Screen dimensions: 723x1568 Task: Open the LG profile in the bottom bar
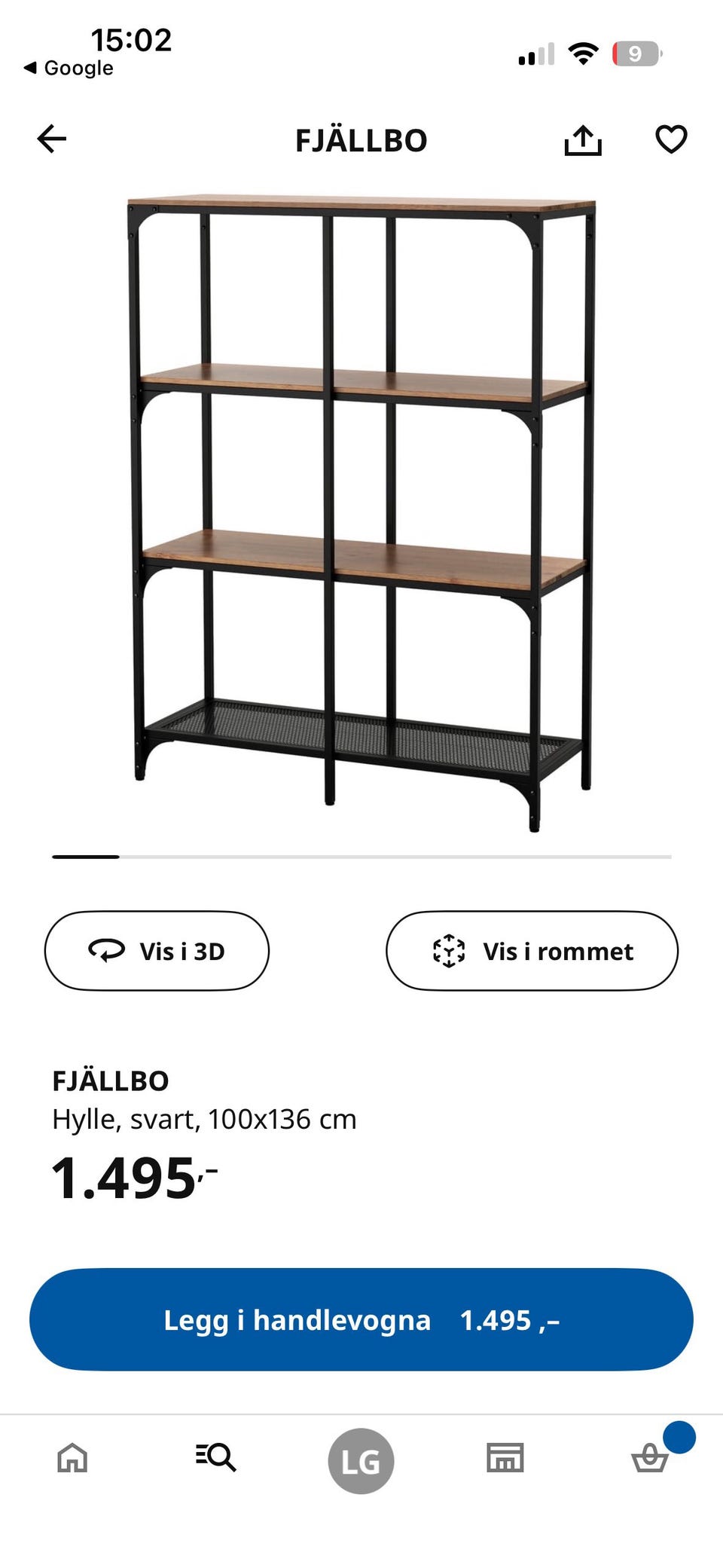[361, 1459]
